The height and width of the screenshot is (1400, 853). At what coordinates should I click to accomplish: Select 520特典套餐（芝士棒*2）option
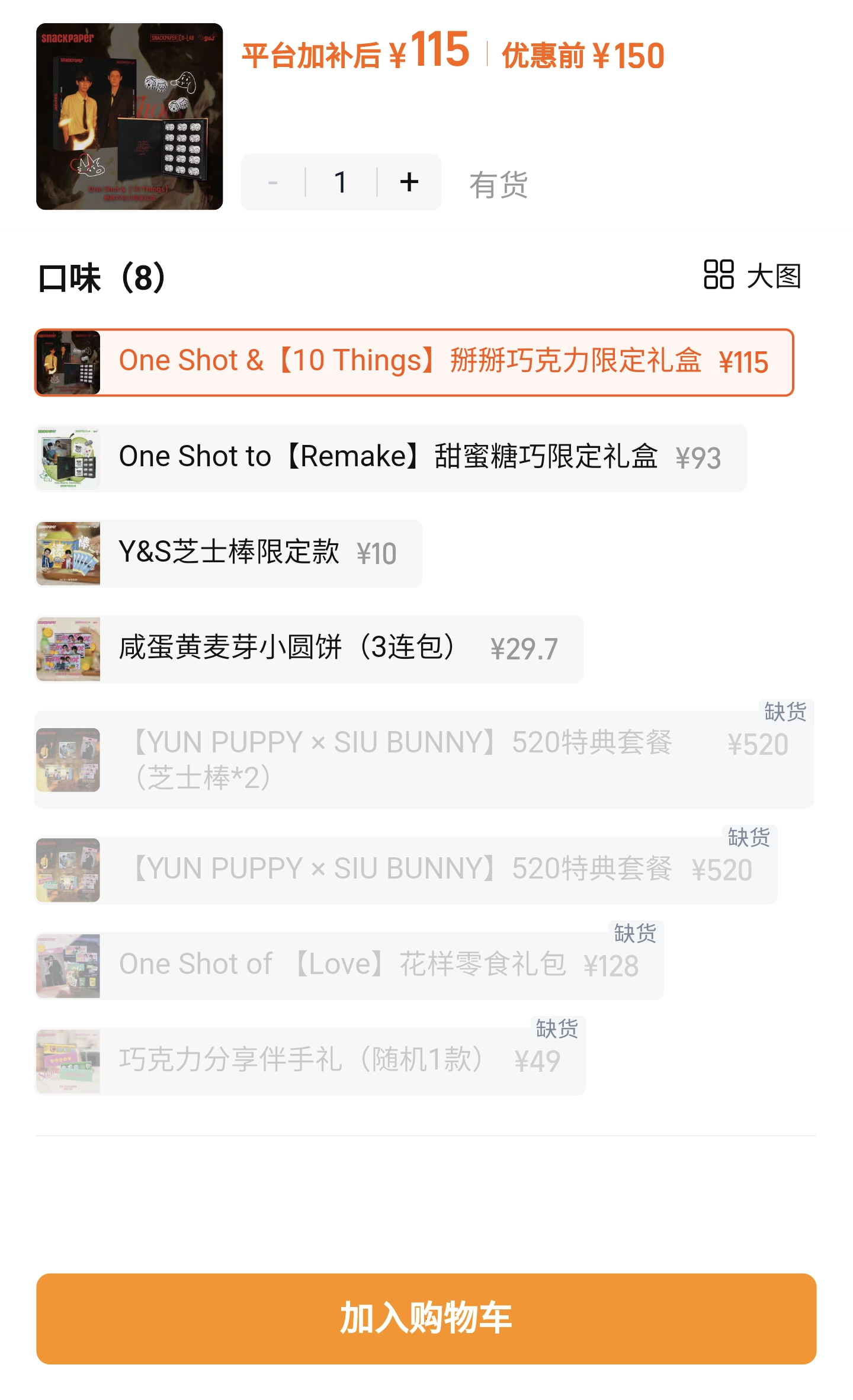(424, 760)
